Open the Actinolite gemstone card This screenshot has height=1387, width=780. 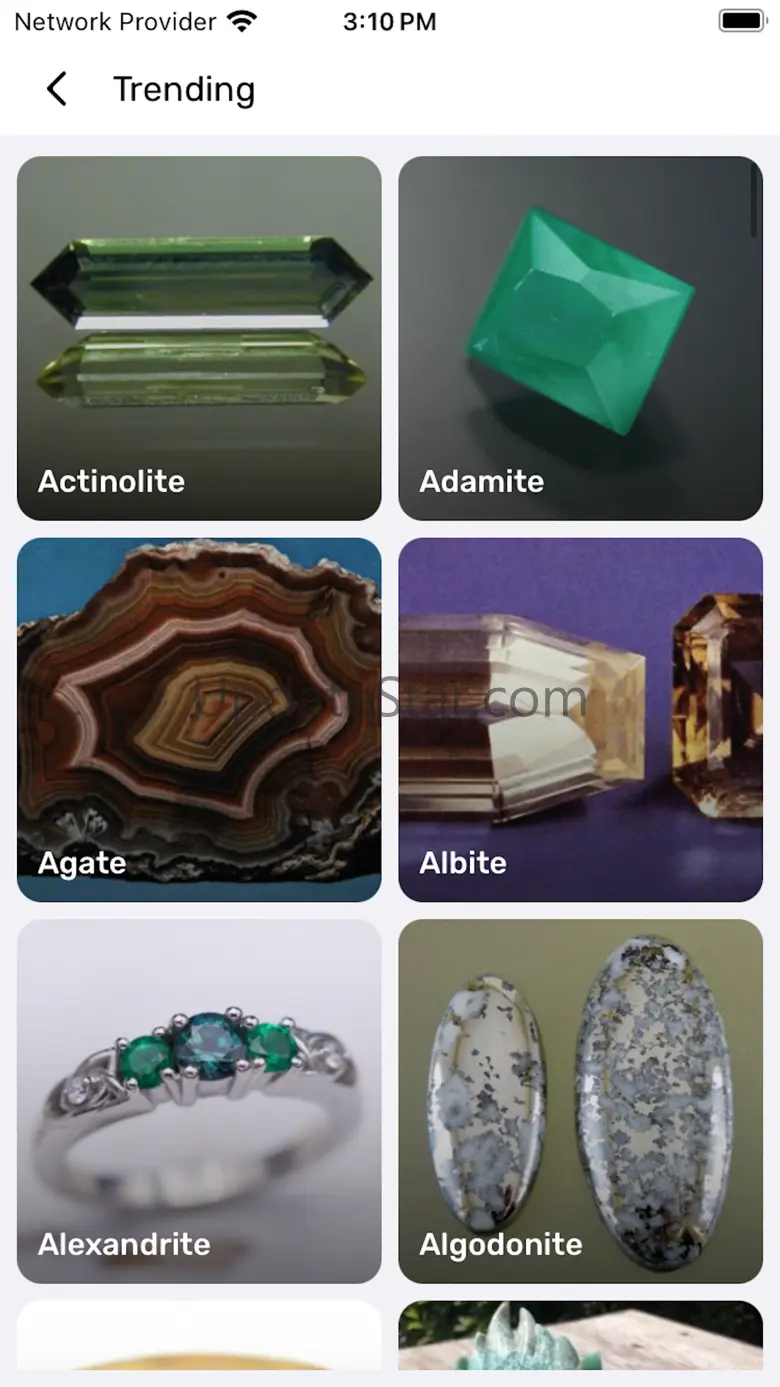[x=199, y=338]
